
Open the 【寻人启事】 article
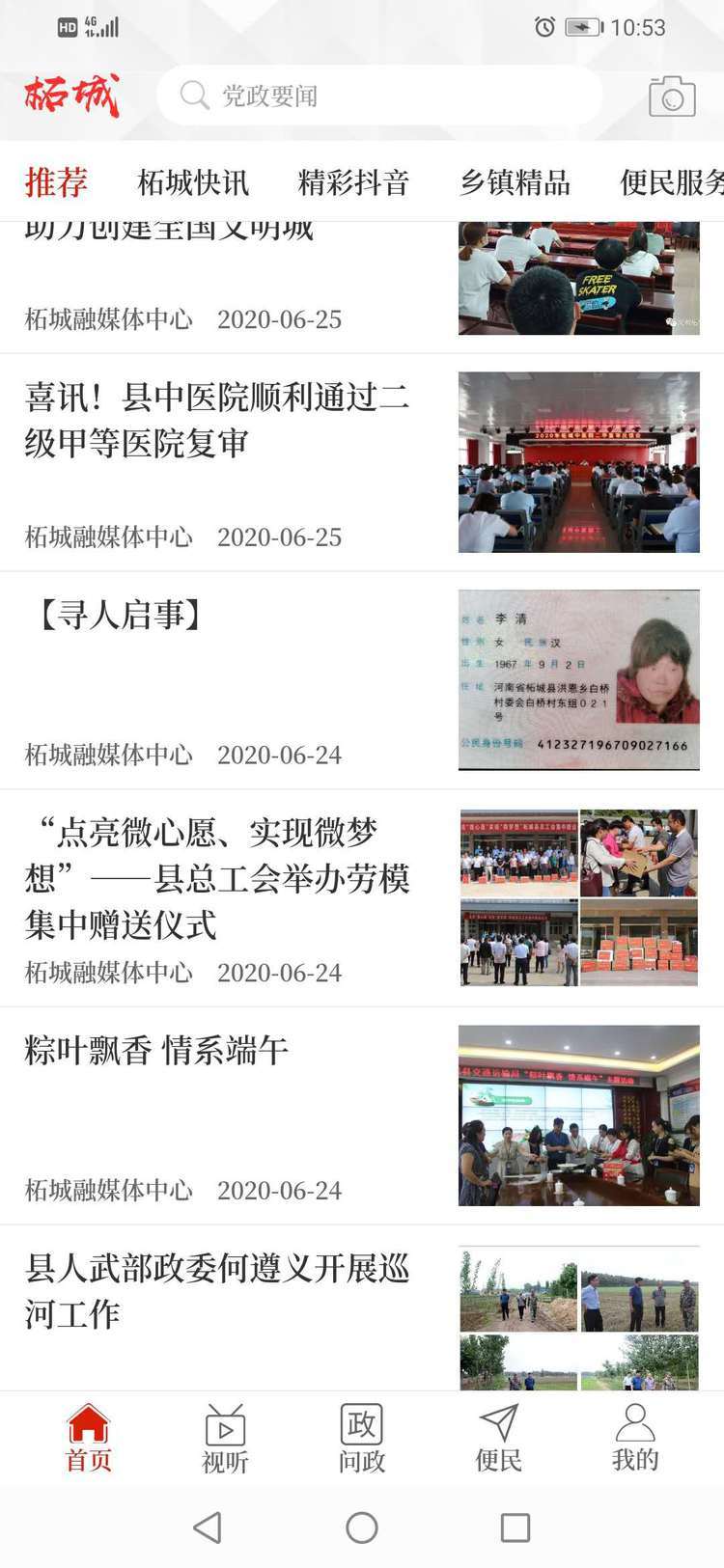(362, 680)
